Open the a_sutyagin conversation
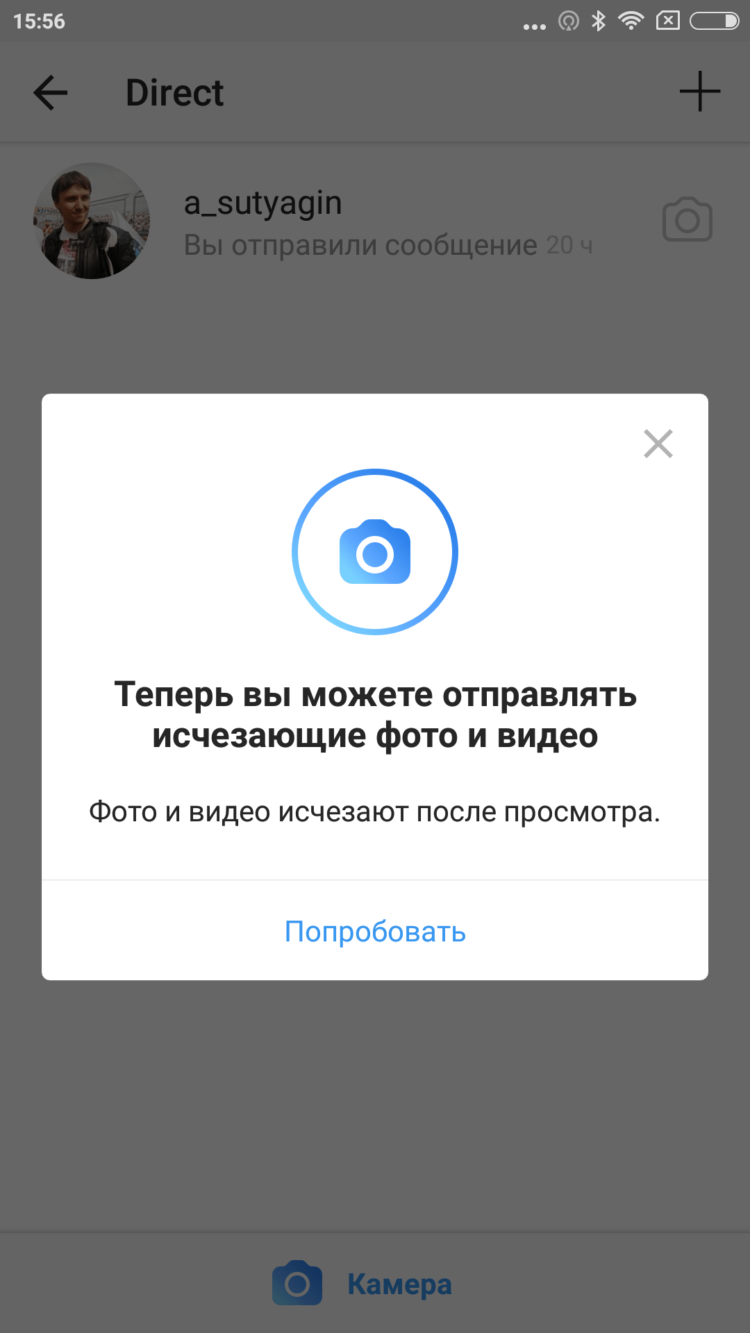Viewport: 750px width, 1333px height. click(x=375, y=220)
